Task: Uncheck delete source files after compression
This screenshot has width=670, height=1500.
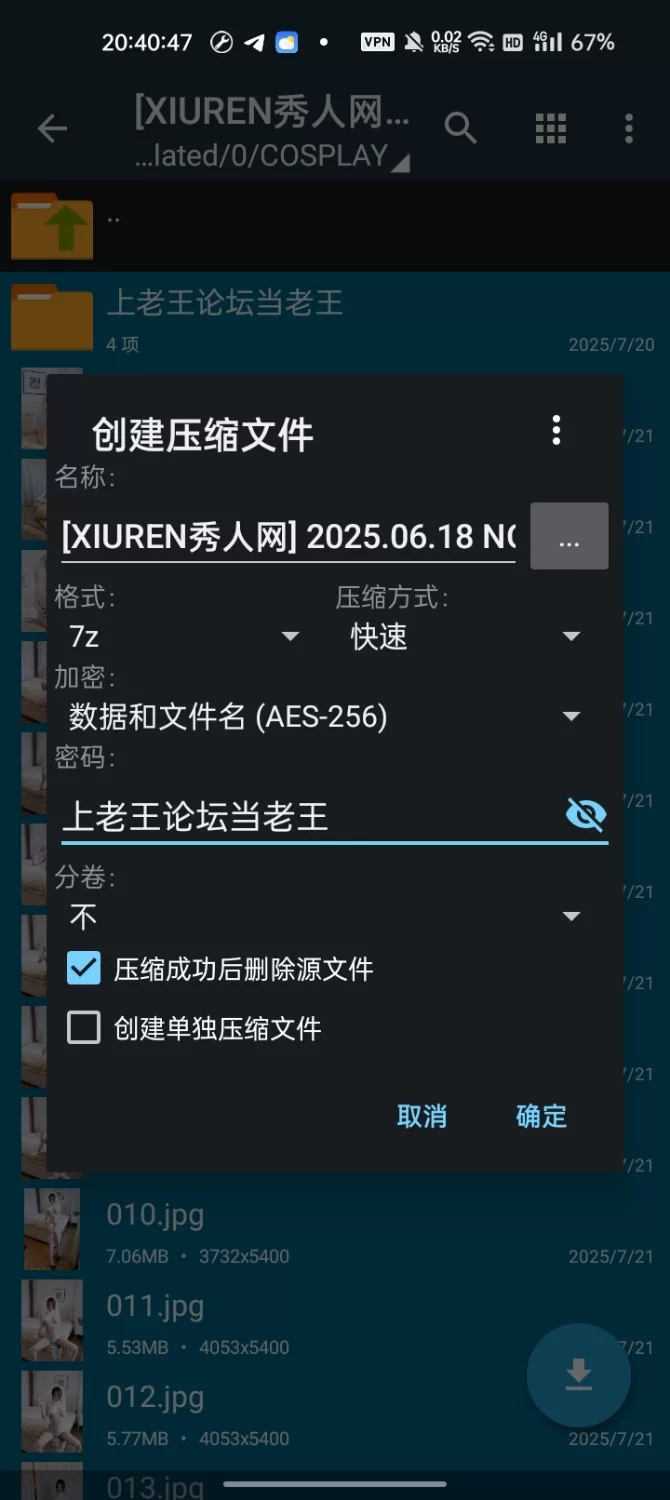Action: click(84, 968)
